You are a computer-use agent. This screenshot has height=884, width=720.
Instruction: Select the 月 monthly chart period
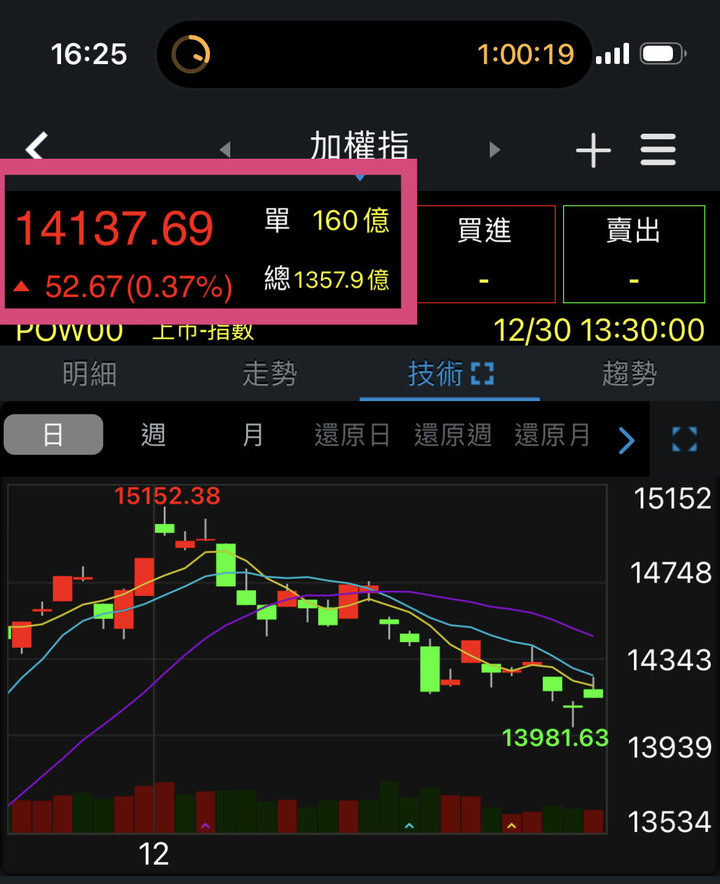point(253,435)
